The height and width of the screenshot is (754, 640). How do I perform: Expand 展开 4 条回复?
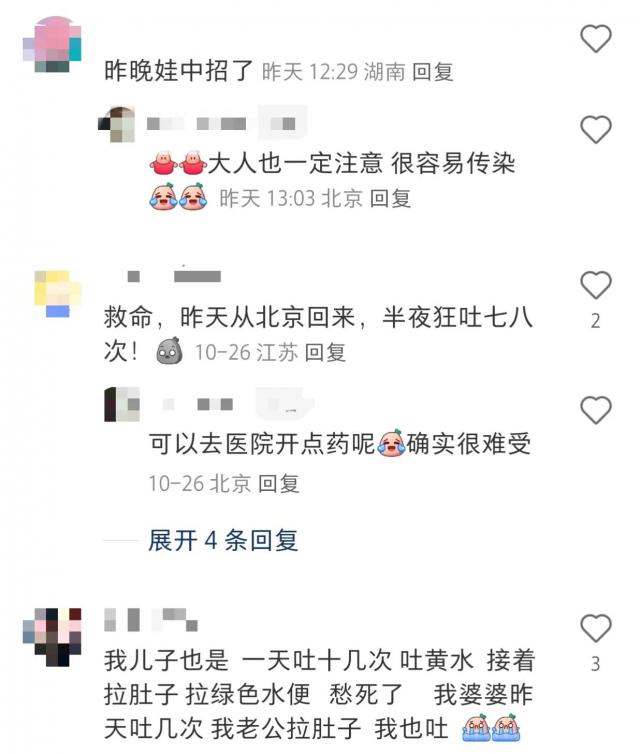pyautogui.click(x=223, y=541)
